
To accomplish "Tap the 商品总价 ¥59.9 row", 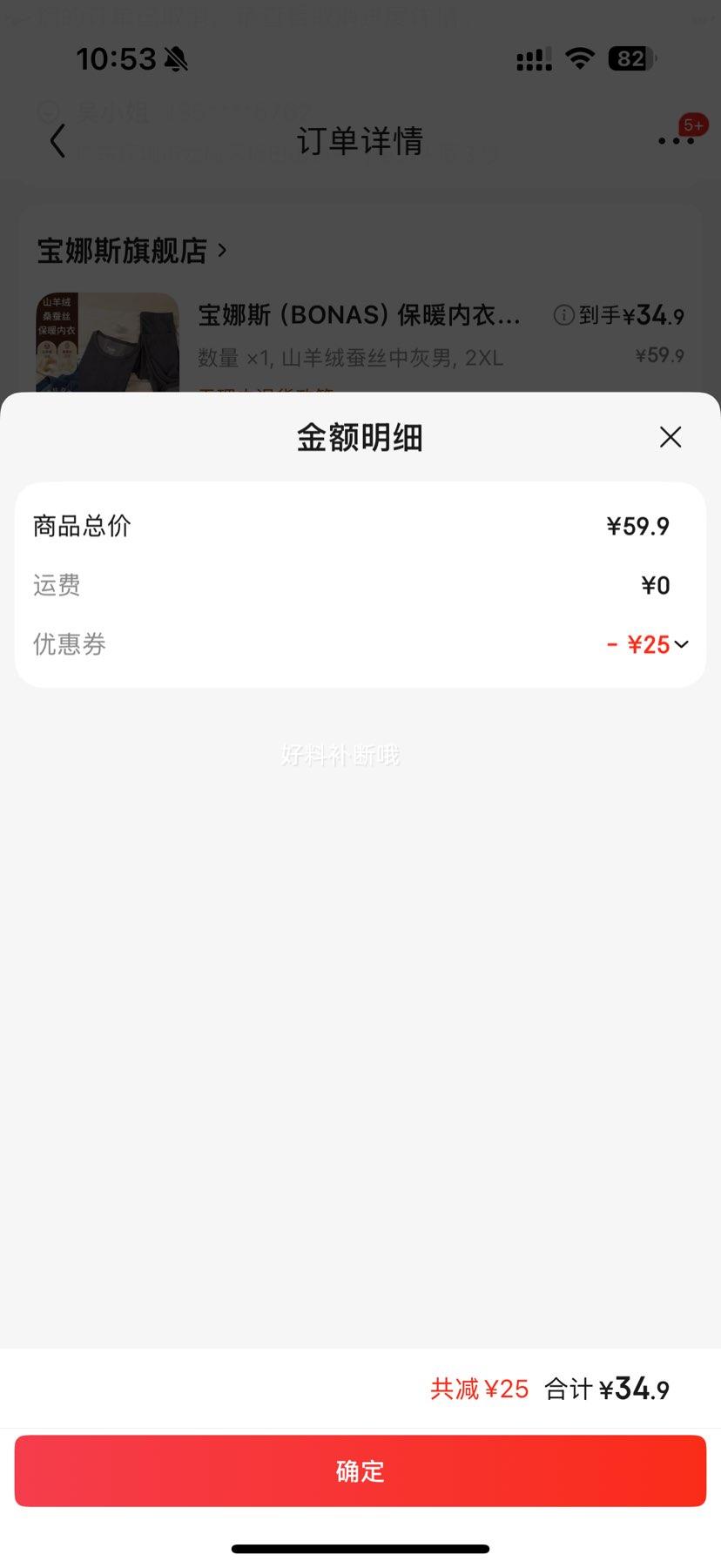I will pyautogui.click(x=360, y=526).
